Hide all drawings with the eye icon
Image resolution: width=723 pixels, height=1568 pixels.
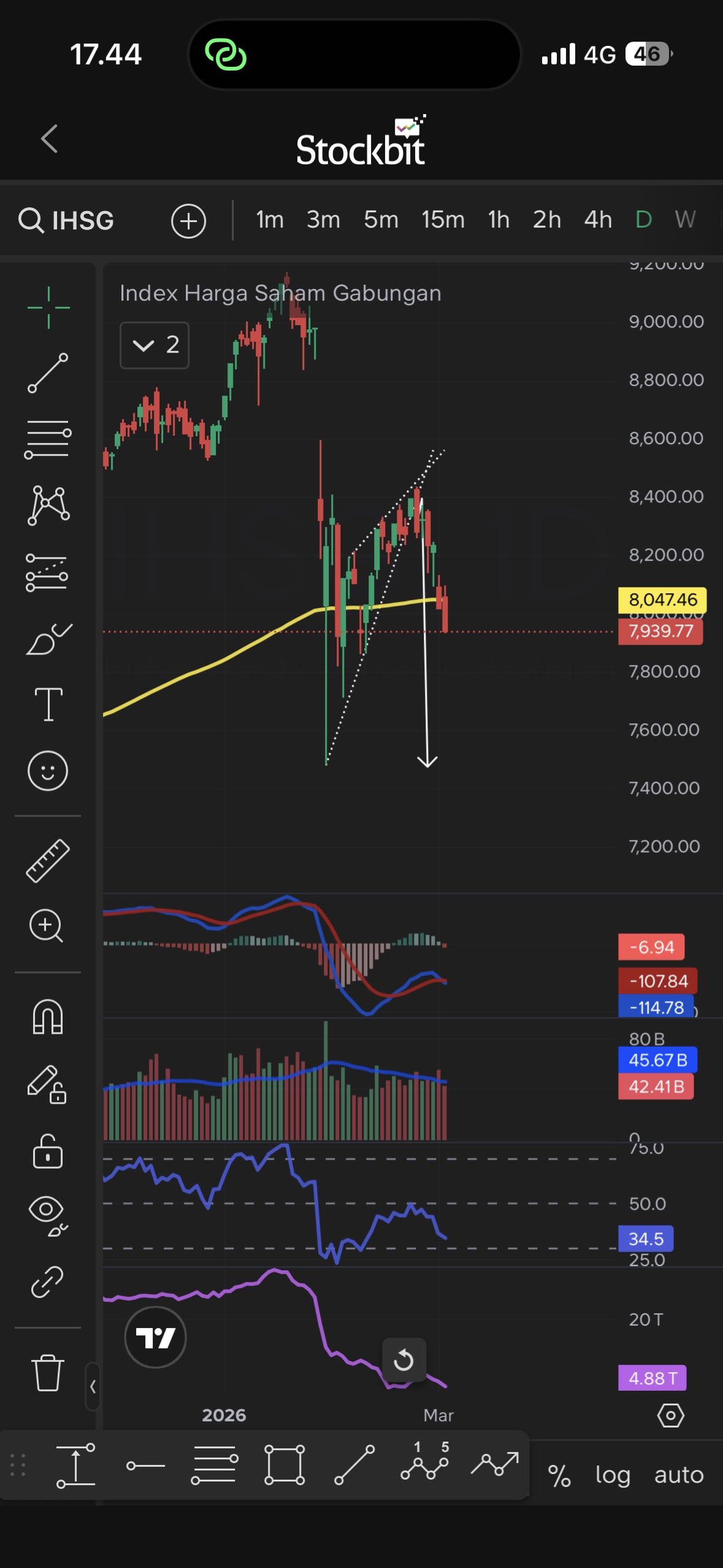(x=48, y=1212)
